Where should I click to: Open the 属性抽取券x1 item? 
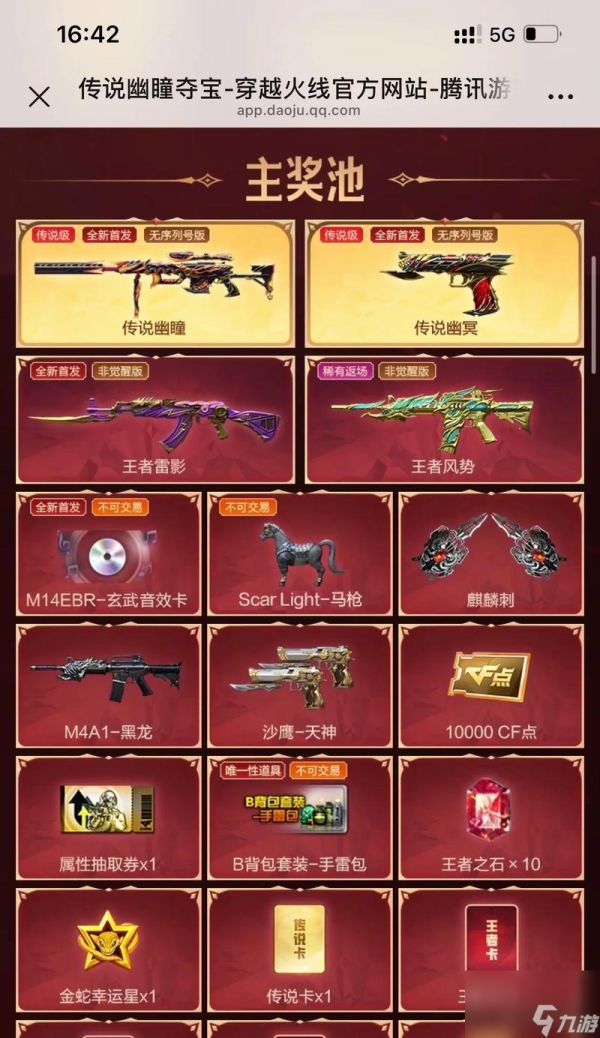coord(108,817)
